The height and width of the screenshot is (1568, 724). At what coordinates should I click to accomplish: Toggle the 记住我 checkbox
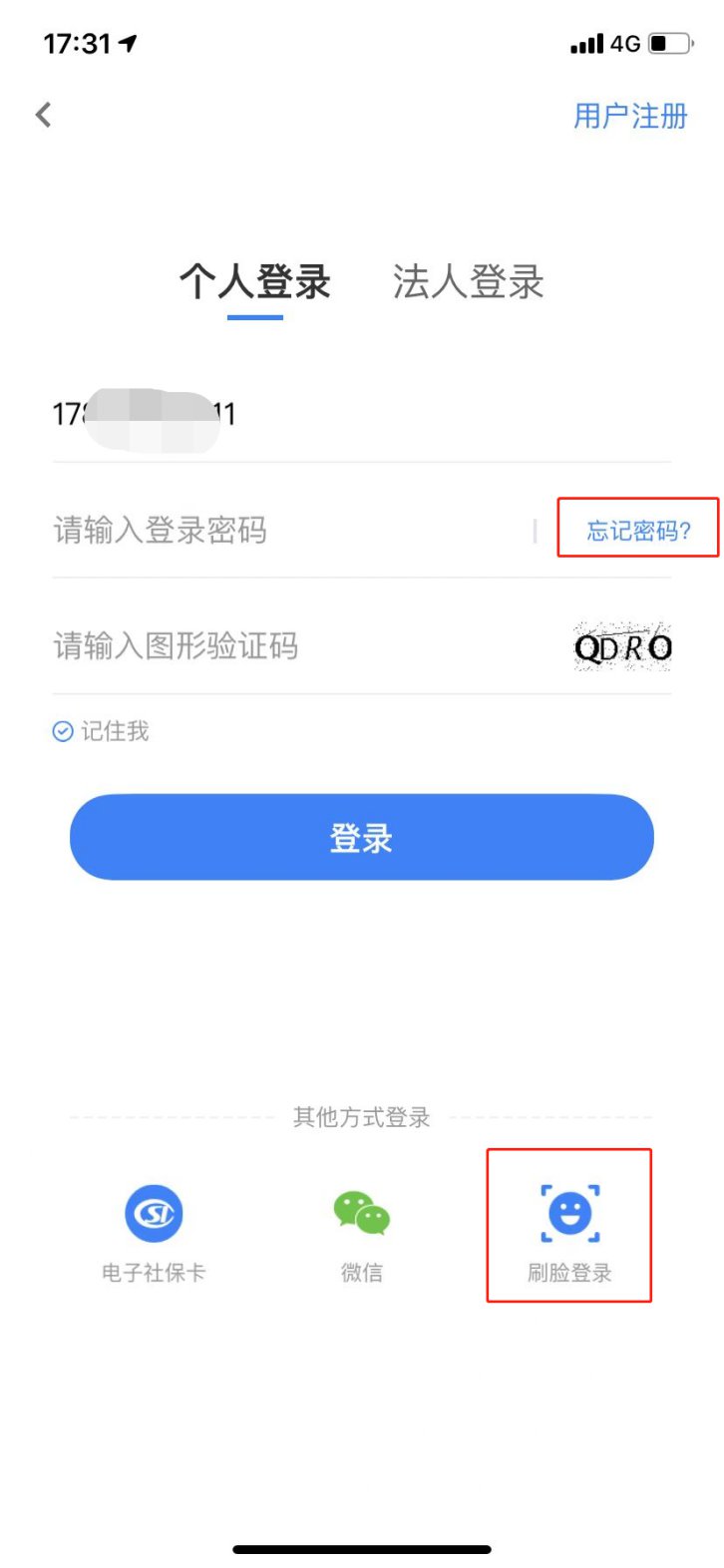click(x=63, y=732)
